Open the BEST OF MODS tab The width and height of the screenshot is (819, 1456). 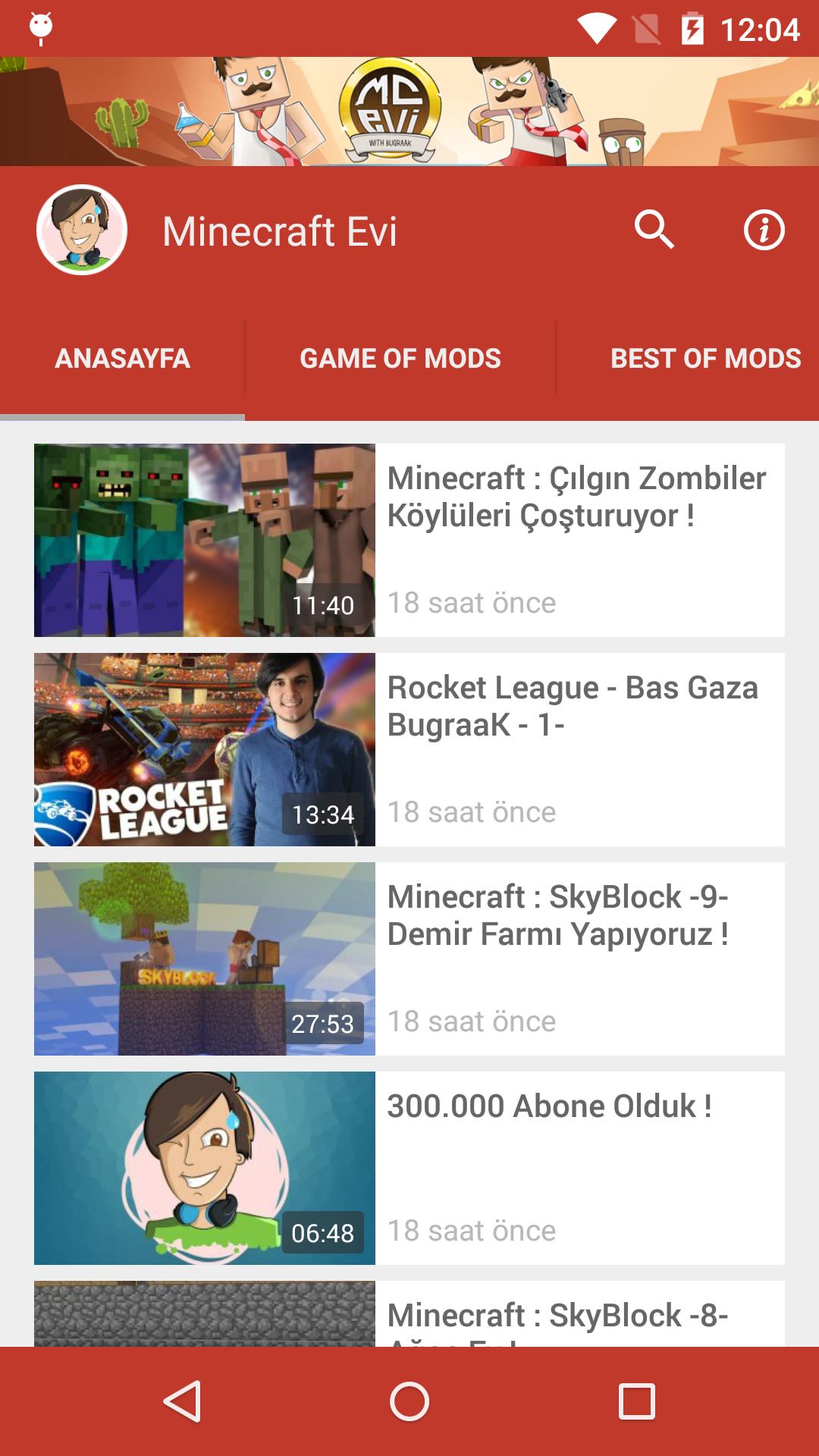(x=706, y=358)
